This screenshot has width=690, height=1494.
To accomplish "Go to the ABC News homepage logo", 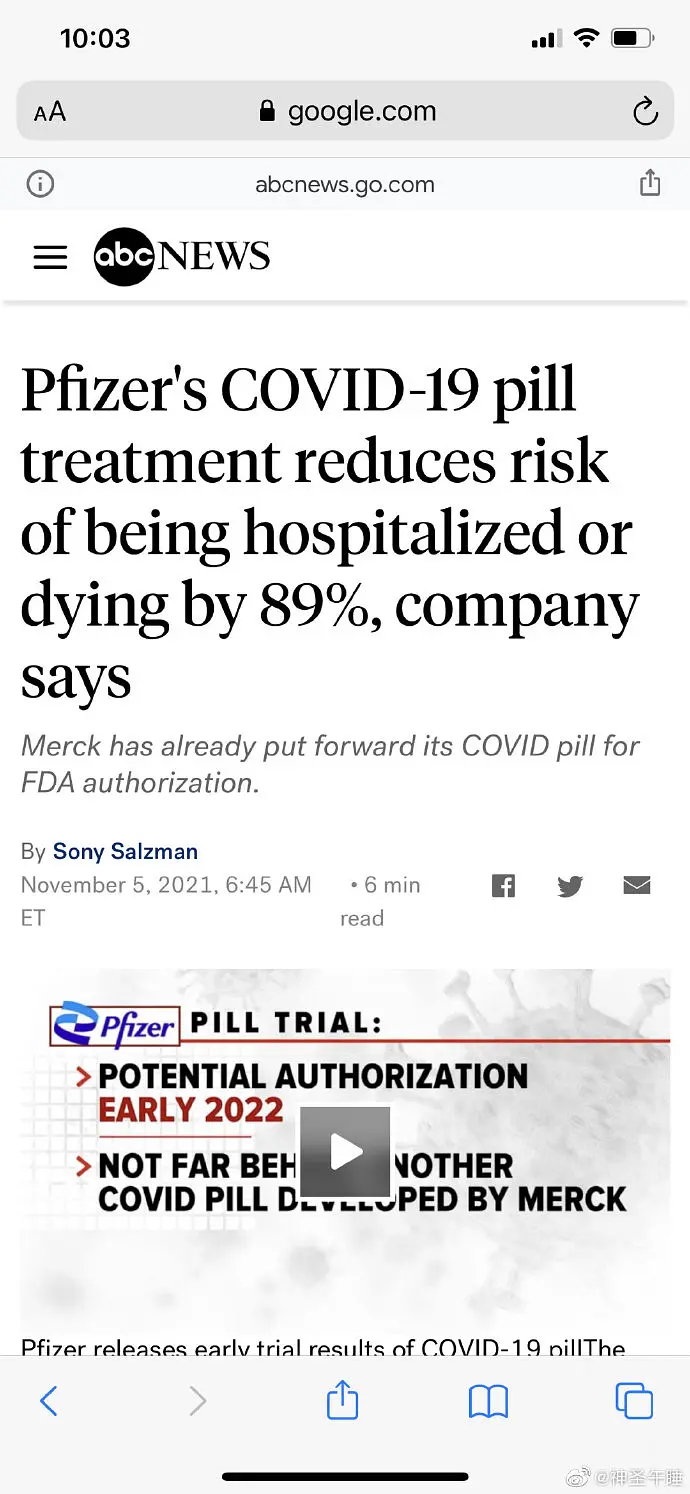I will pos(182,257).
